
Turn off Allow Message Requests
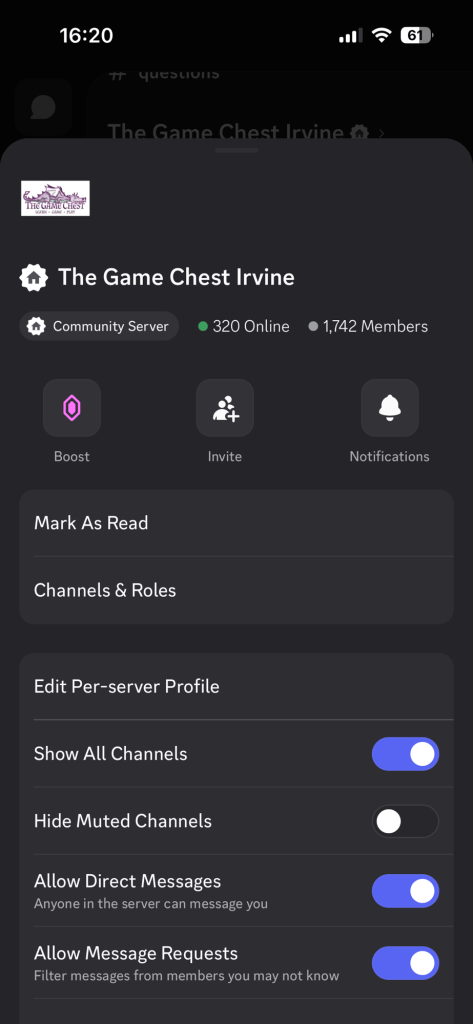405,963
